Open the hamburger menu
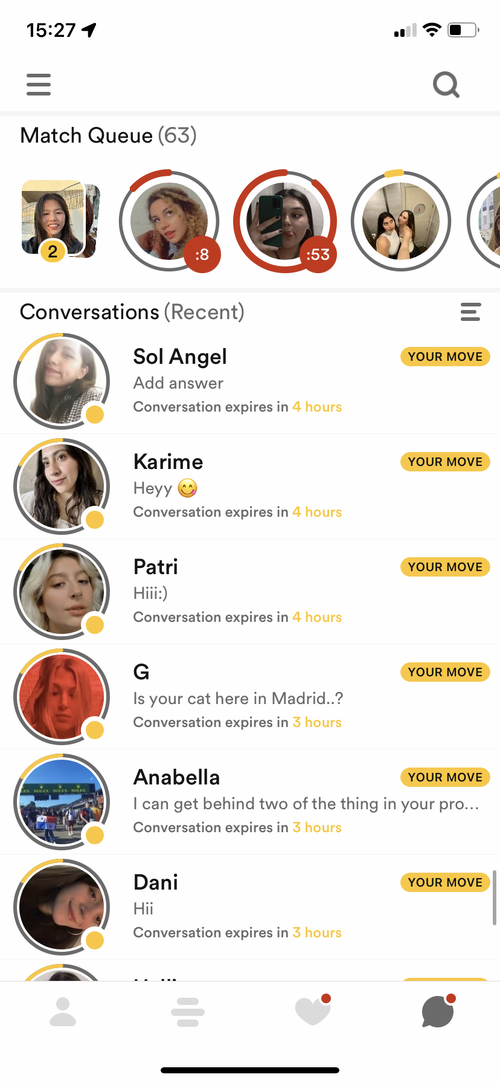 click(x=39, y=84)
